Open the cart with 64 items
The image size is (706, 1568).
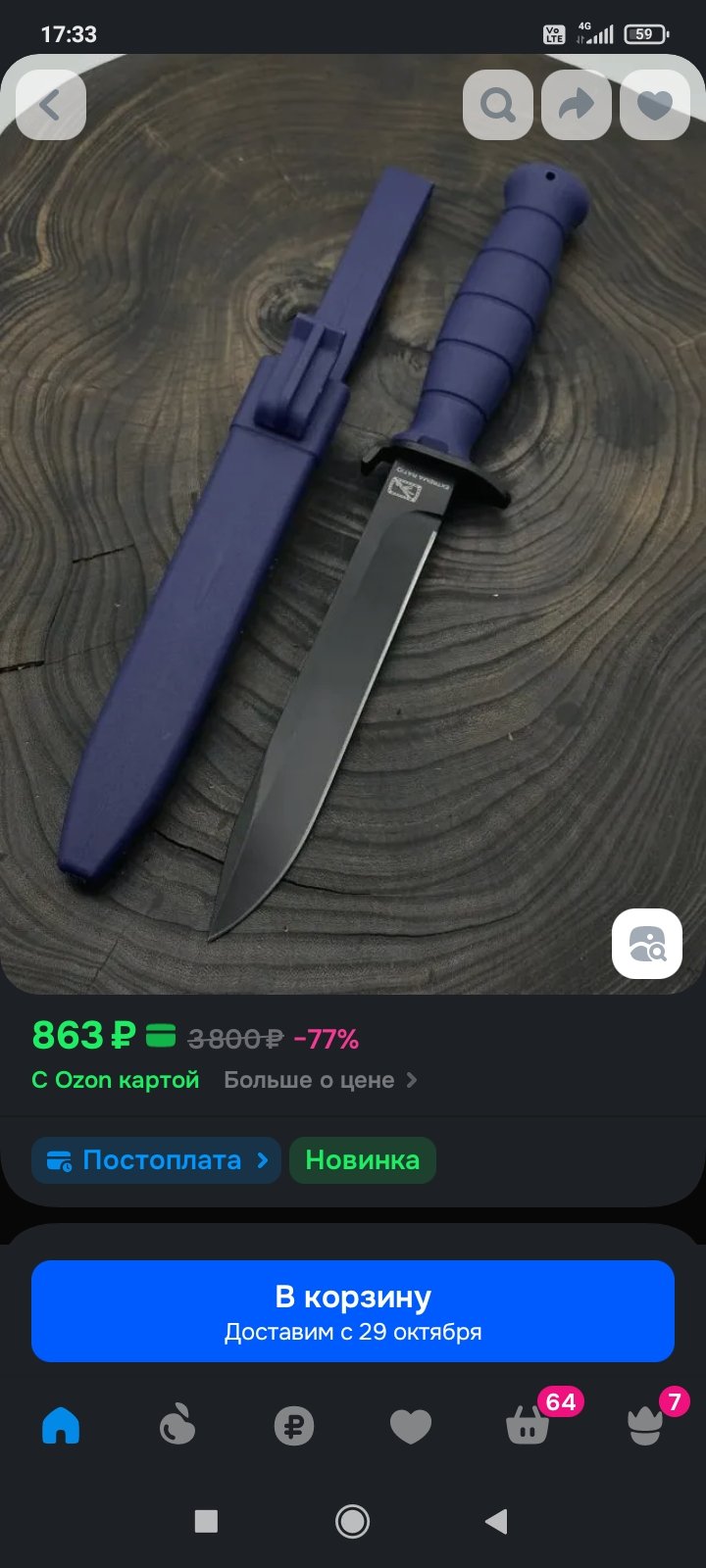[529, 1426]
